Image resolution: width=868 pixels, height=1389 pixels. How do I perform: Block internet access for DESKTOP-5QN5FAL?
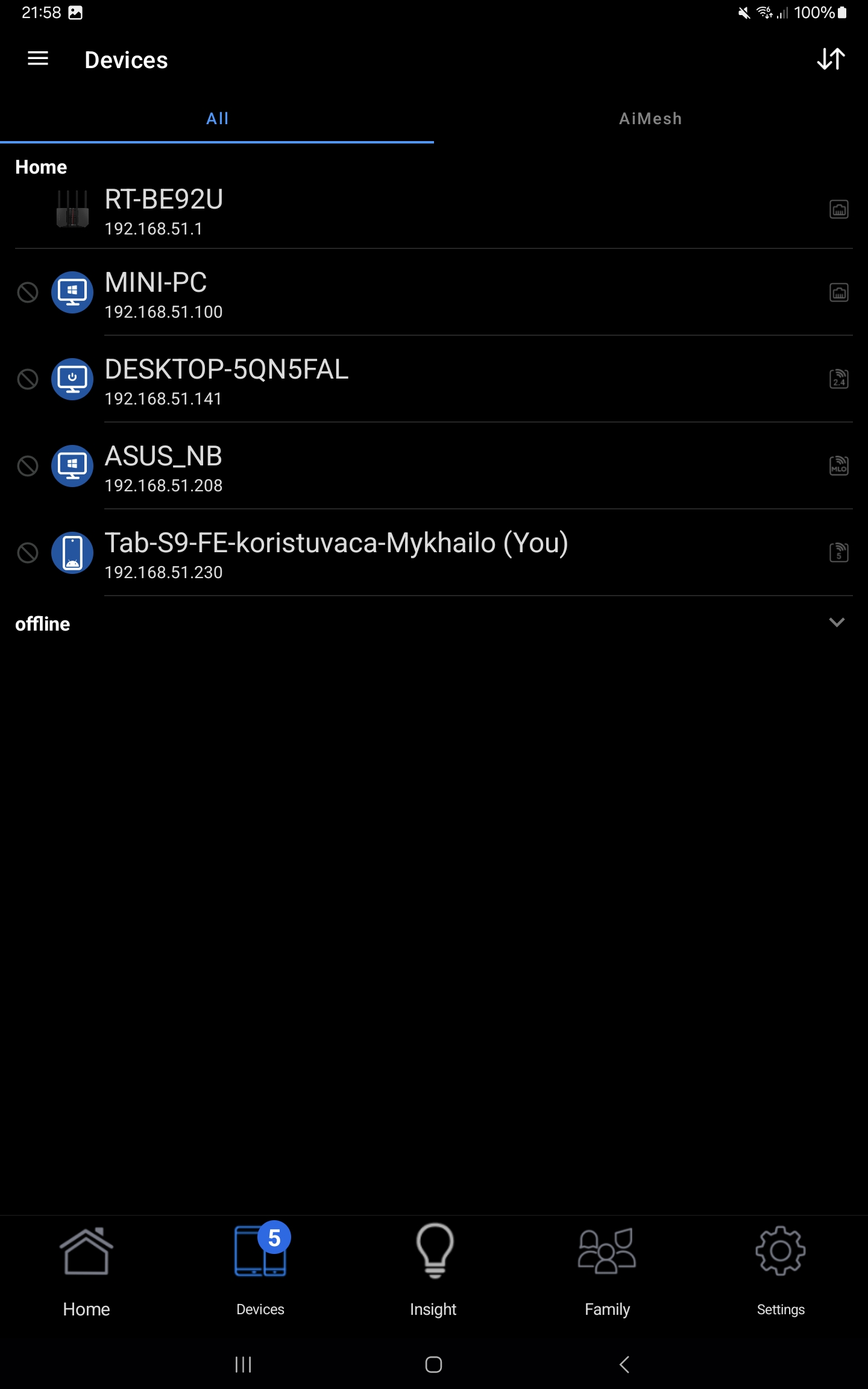coord(28,379)
